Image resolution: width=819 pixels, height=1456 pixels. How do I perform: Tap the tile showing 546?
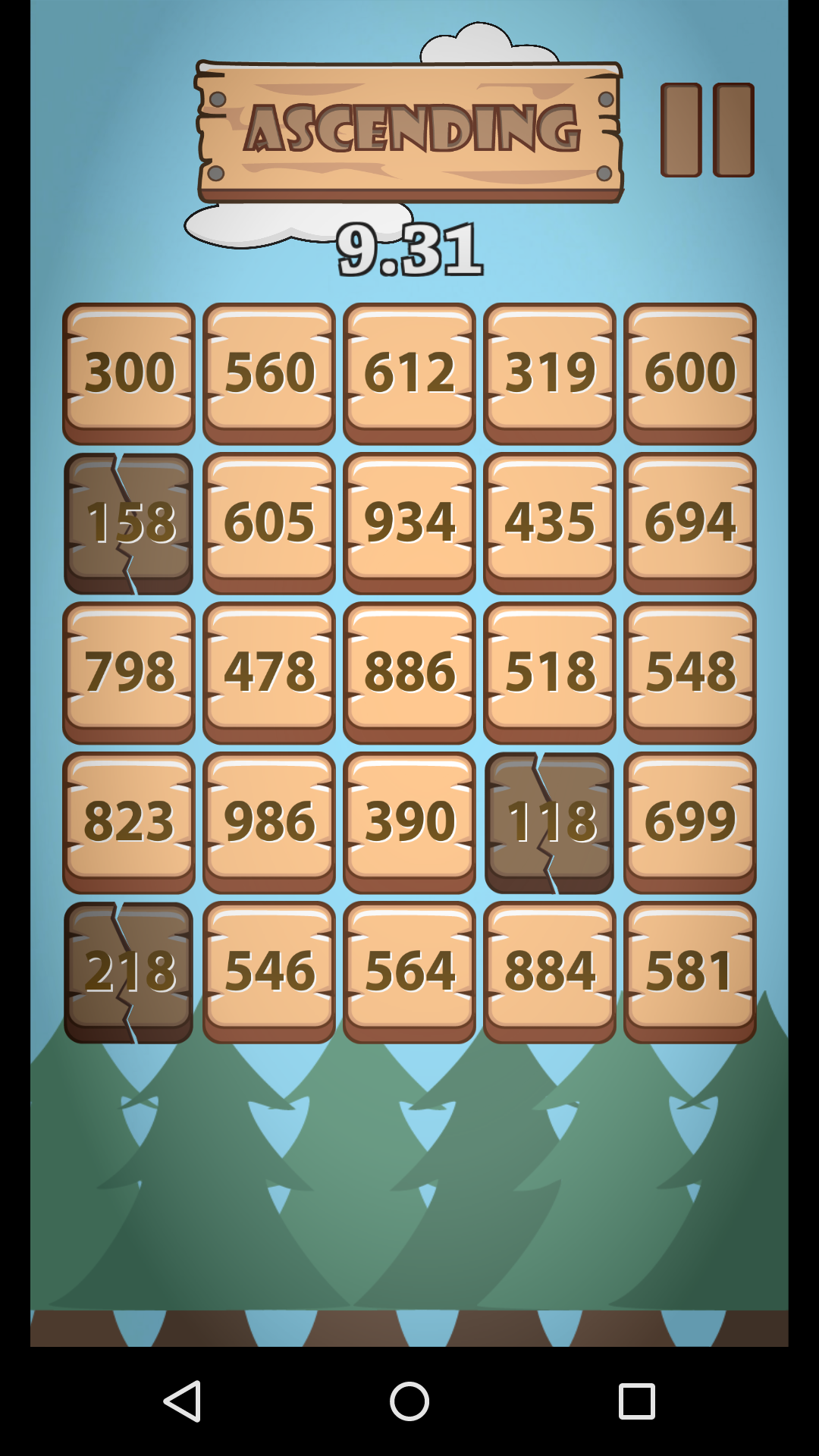click(269, 971)
